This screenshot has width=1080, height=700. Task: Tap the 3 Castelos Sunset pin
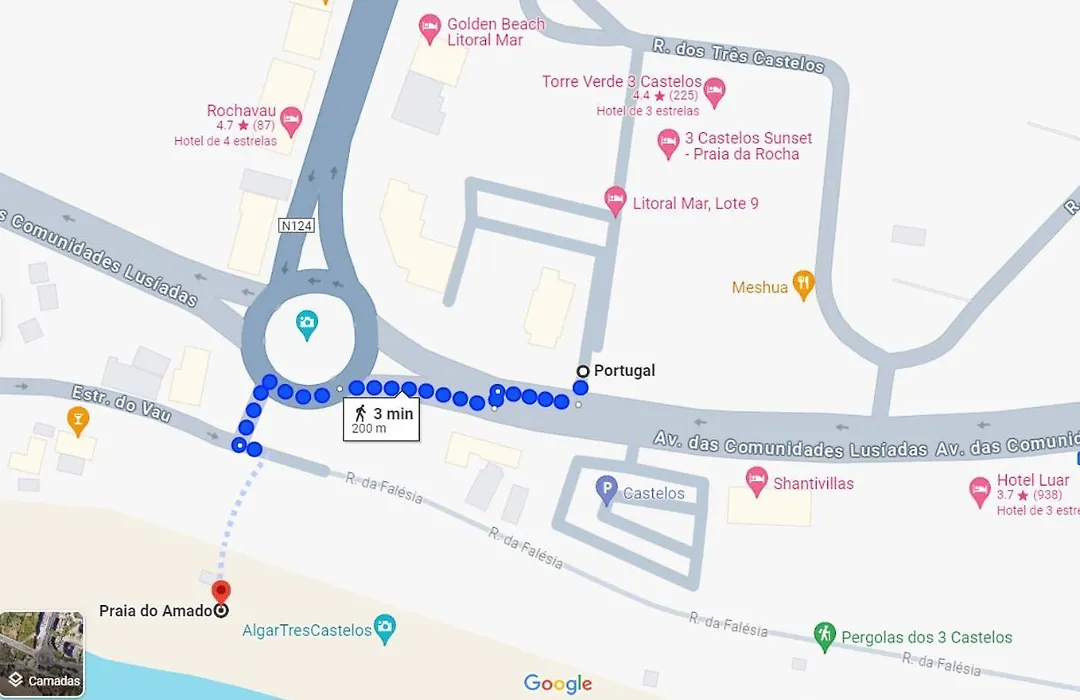pyautogui.click(x=668, y=143)
